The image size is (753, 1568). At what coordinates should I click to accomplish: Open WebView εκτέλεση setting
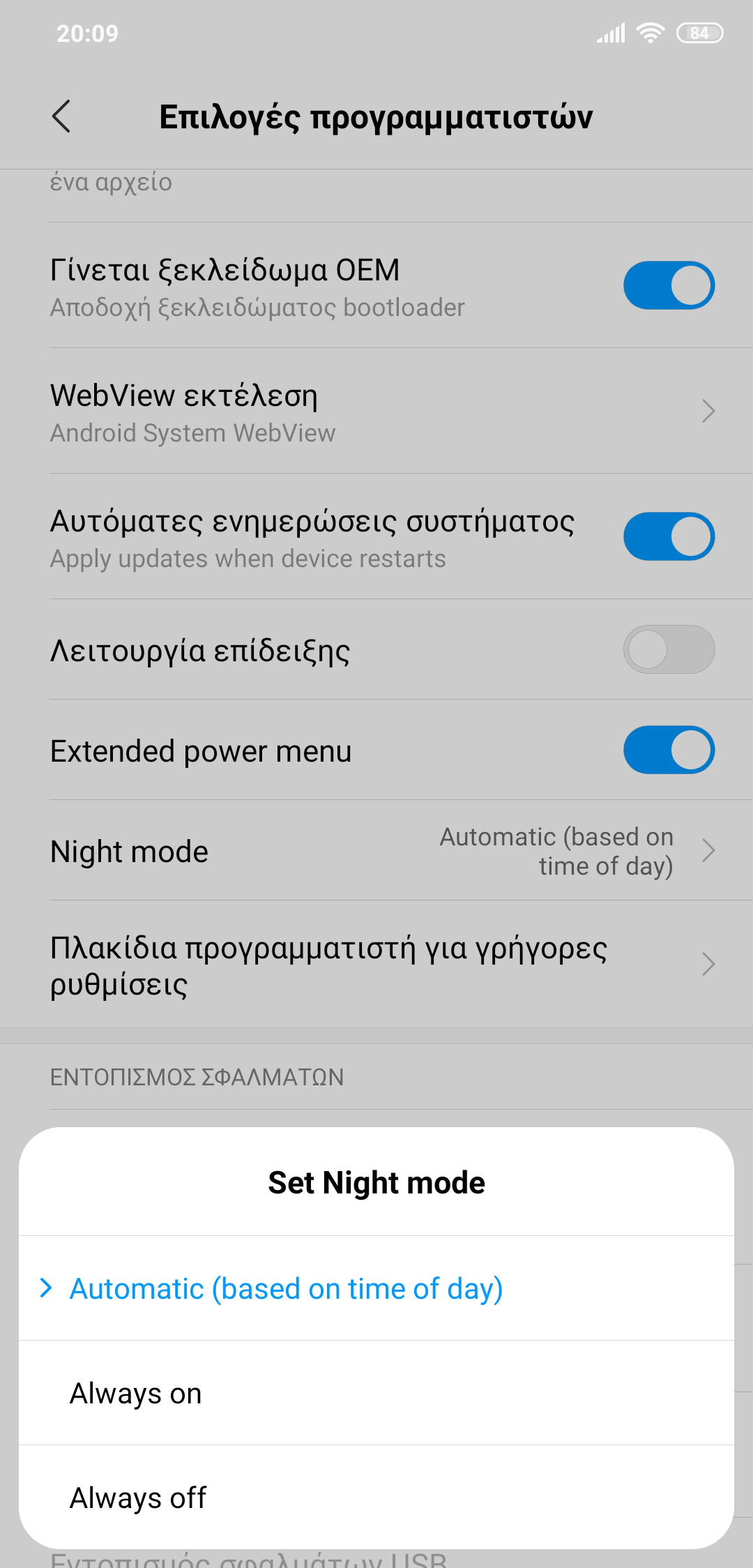(376, 412)
